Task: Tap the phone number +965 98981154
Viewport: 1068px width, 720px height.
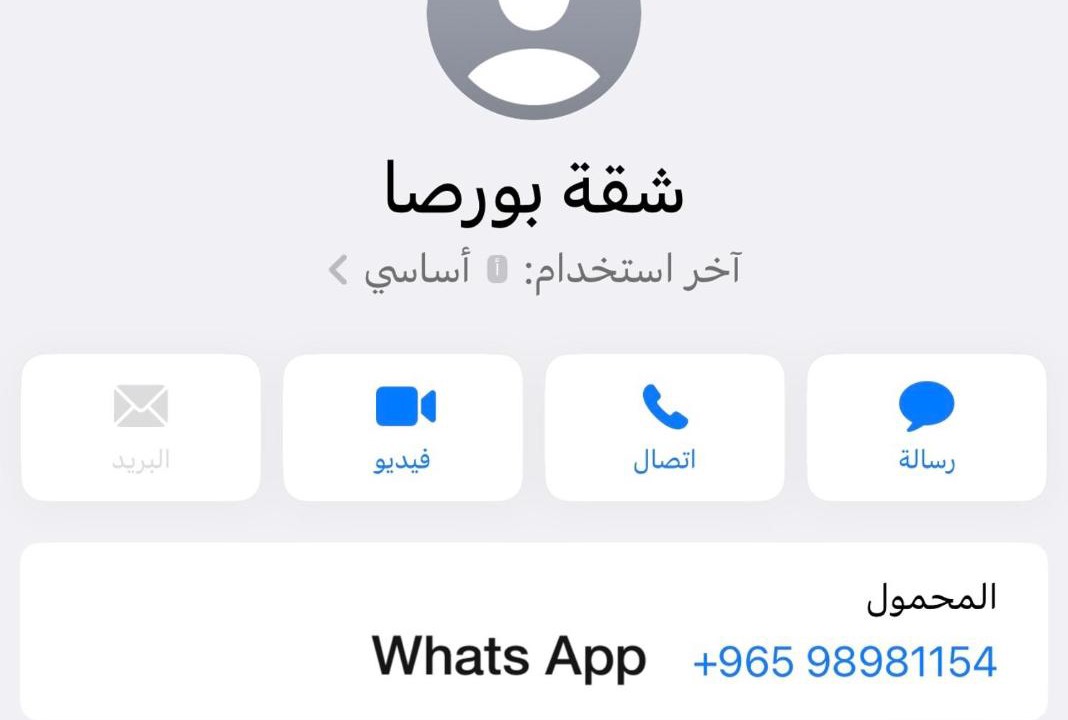Action: (x=845, y=662)
